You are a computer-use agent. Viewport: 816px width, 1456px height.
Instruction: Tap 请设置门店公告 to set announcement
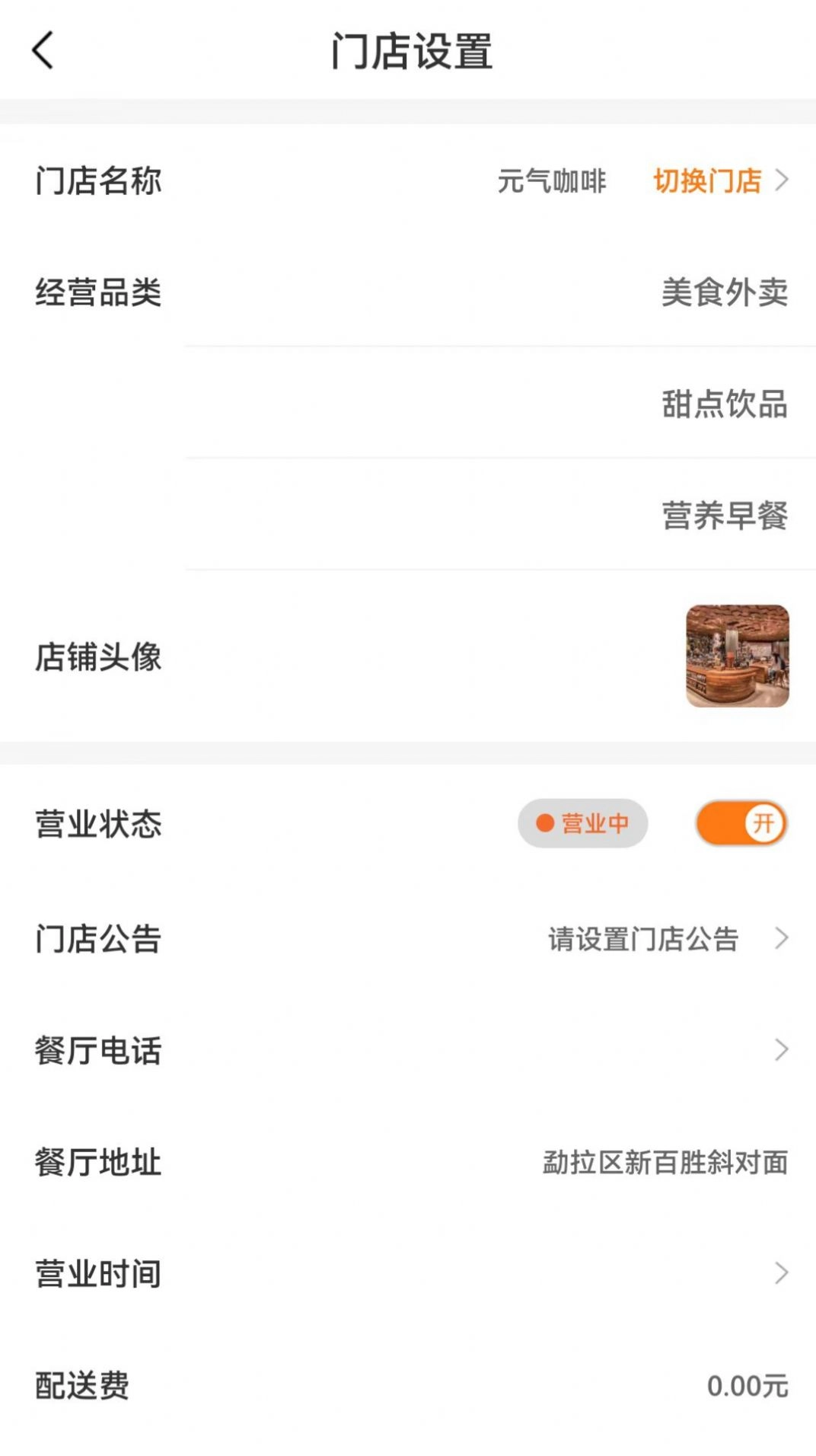point(642,939)
